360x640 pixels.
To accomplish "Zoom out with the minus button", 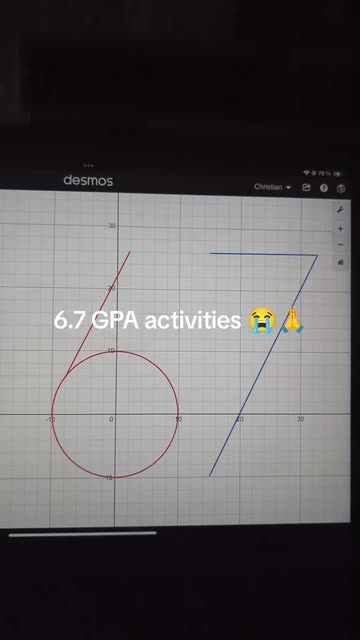I will pyautogui.click(x=340, y=245).
